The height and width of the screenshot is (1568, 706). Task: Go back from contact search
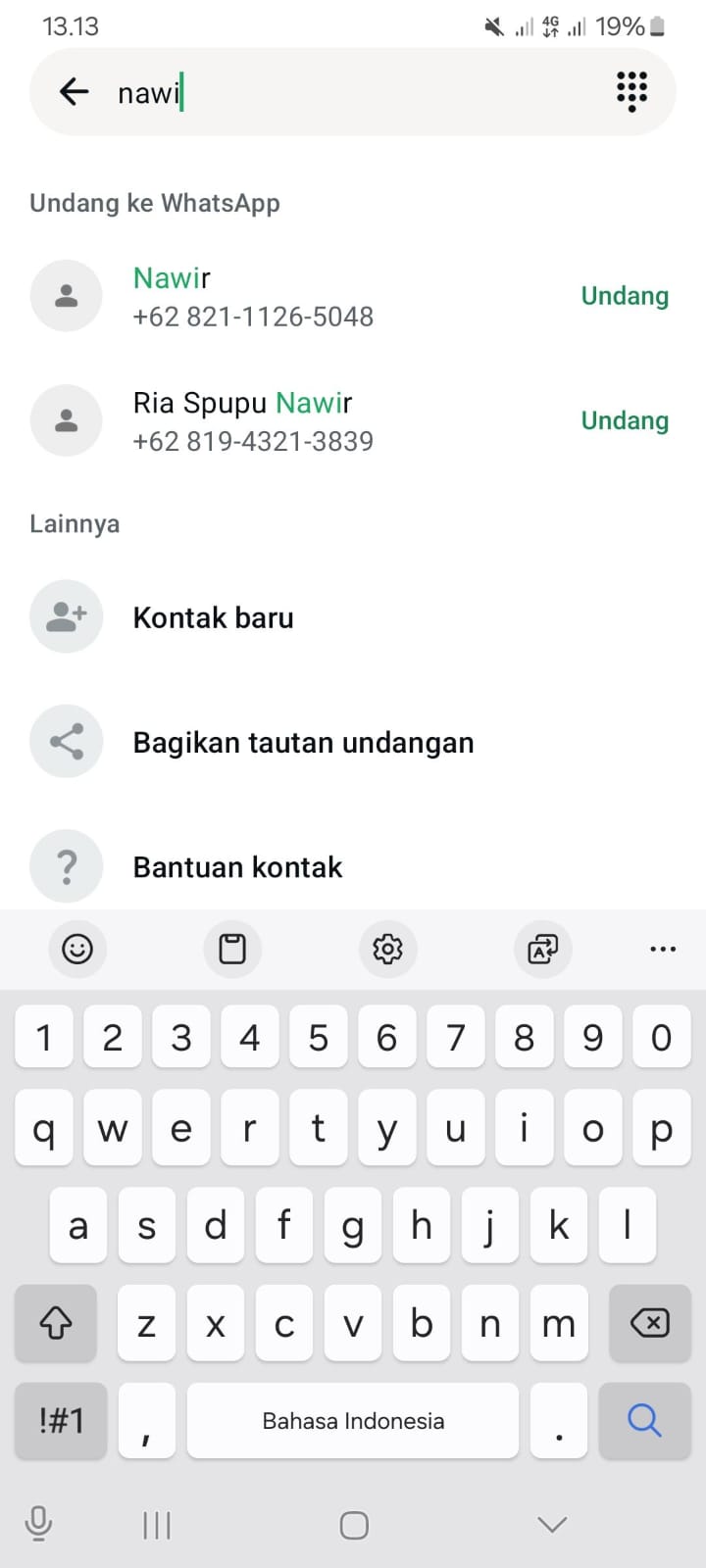(74, 92)
